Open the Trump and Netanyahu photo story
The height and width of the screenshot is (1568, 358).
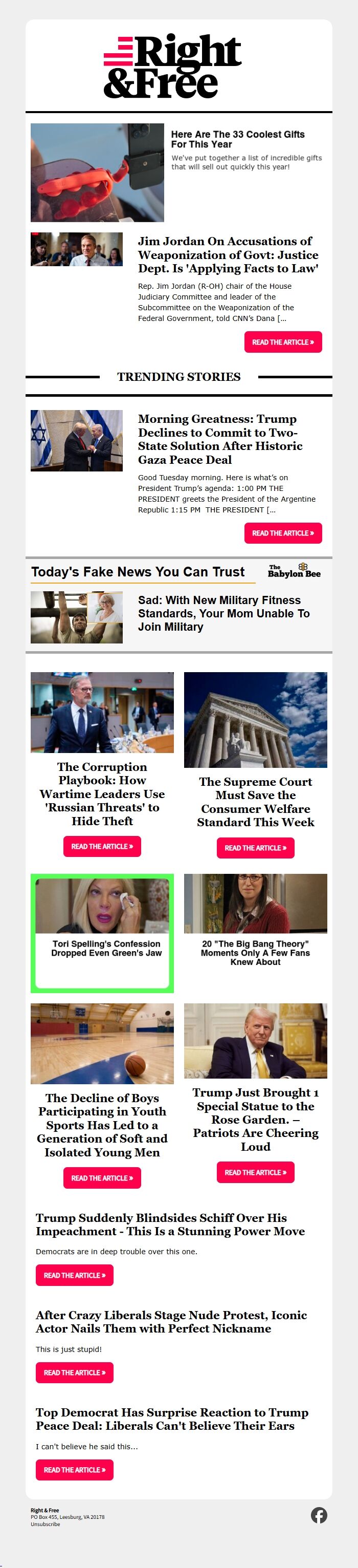pos(77,441)
